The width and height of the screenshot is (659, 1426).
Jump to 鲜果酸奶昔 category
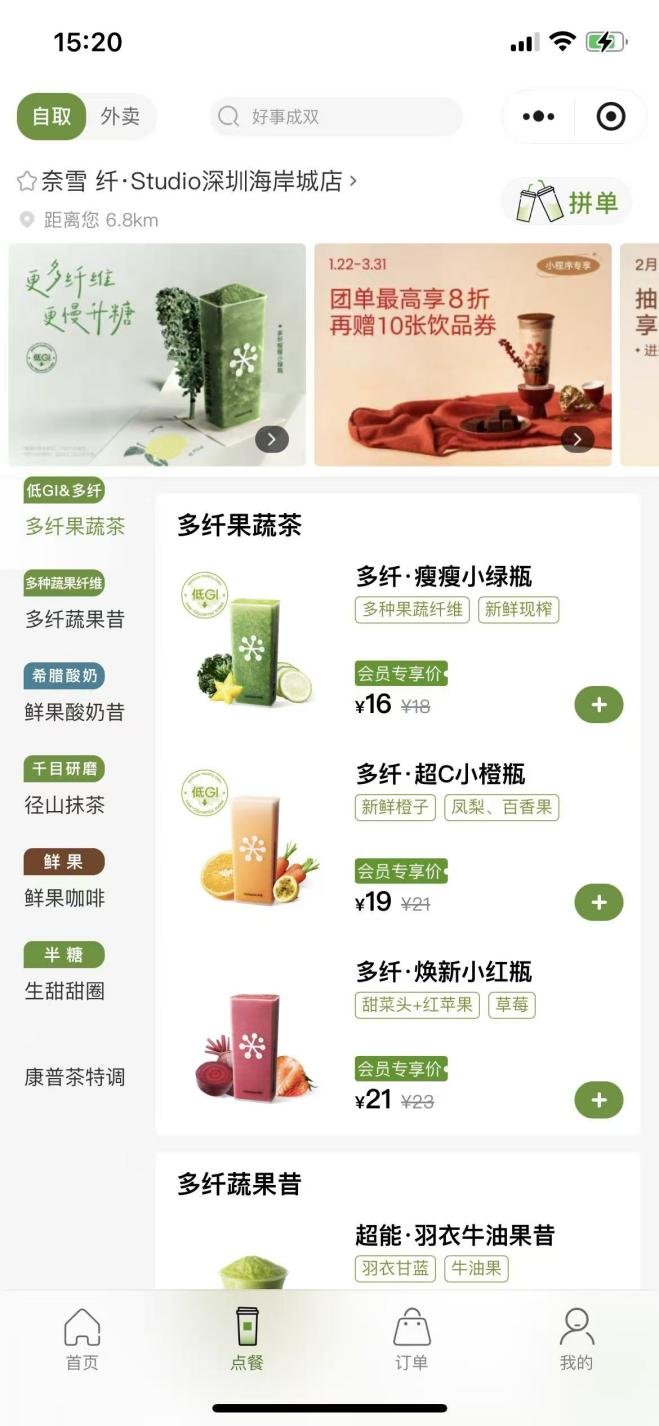75,712
